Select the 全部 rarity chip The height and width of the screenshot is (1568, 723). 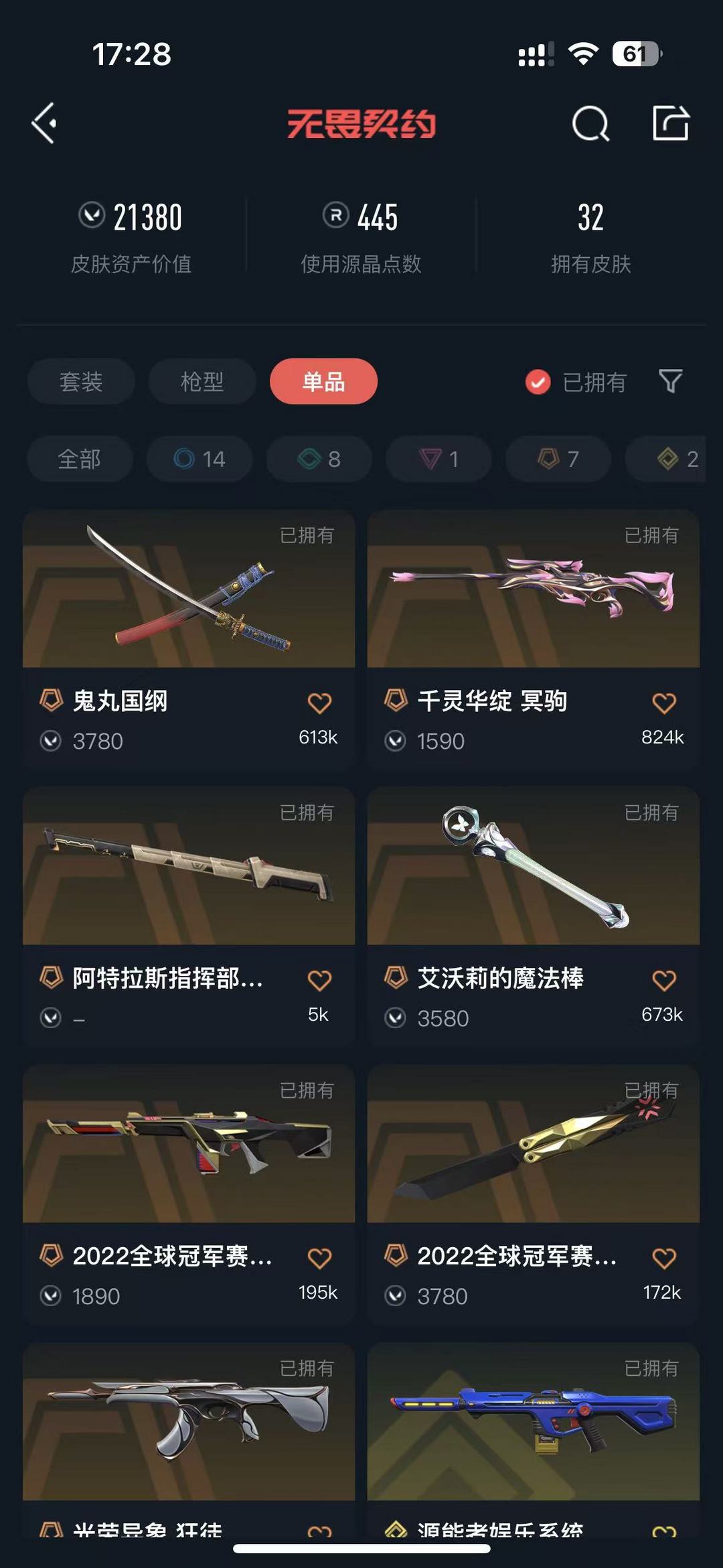(x=80, y=459)
